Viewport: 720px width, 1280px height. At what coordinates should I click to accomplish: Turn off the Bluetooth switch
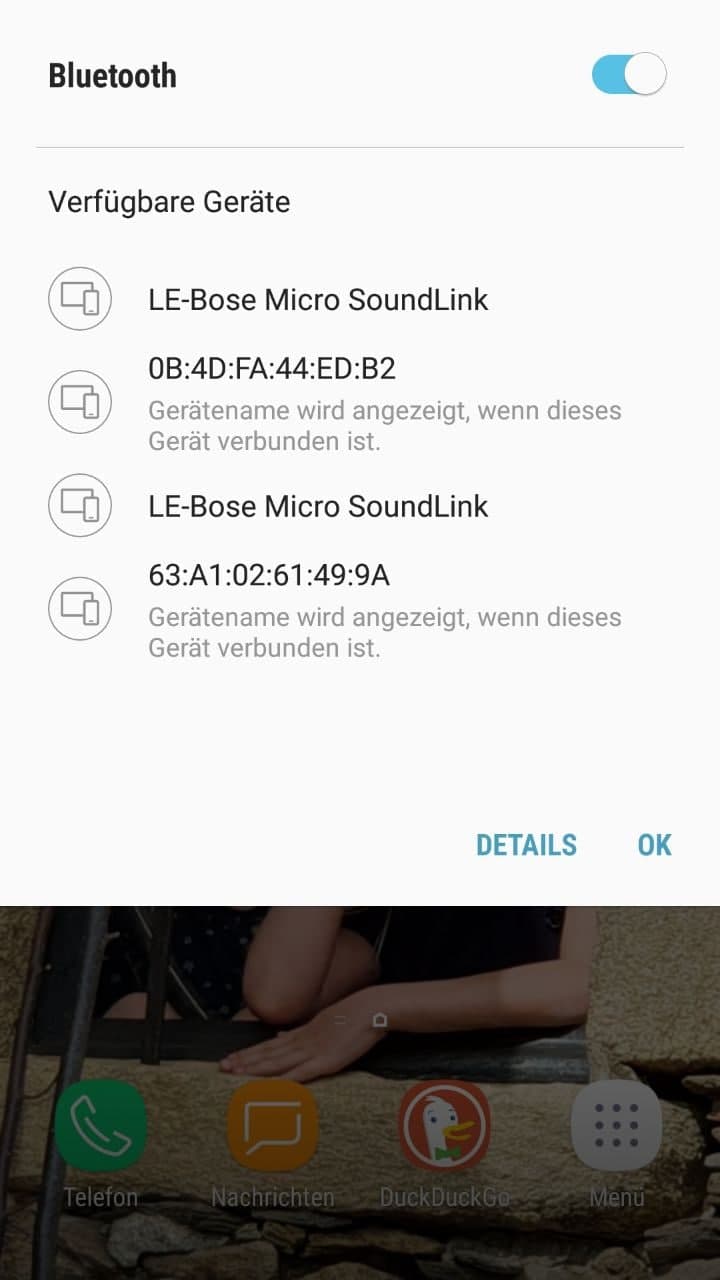click(629, 75)
